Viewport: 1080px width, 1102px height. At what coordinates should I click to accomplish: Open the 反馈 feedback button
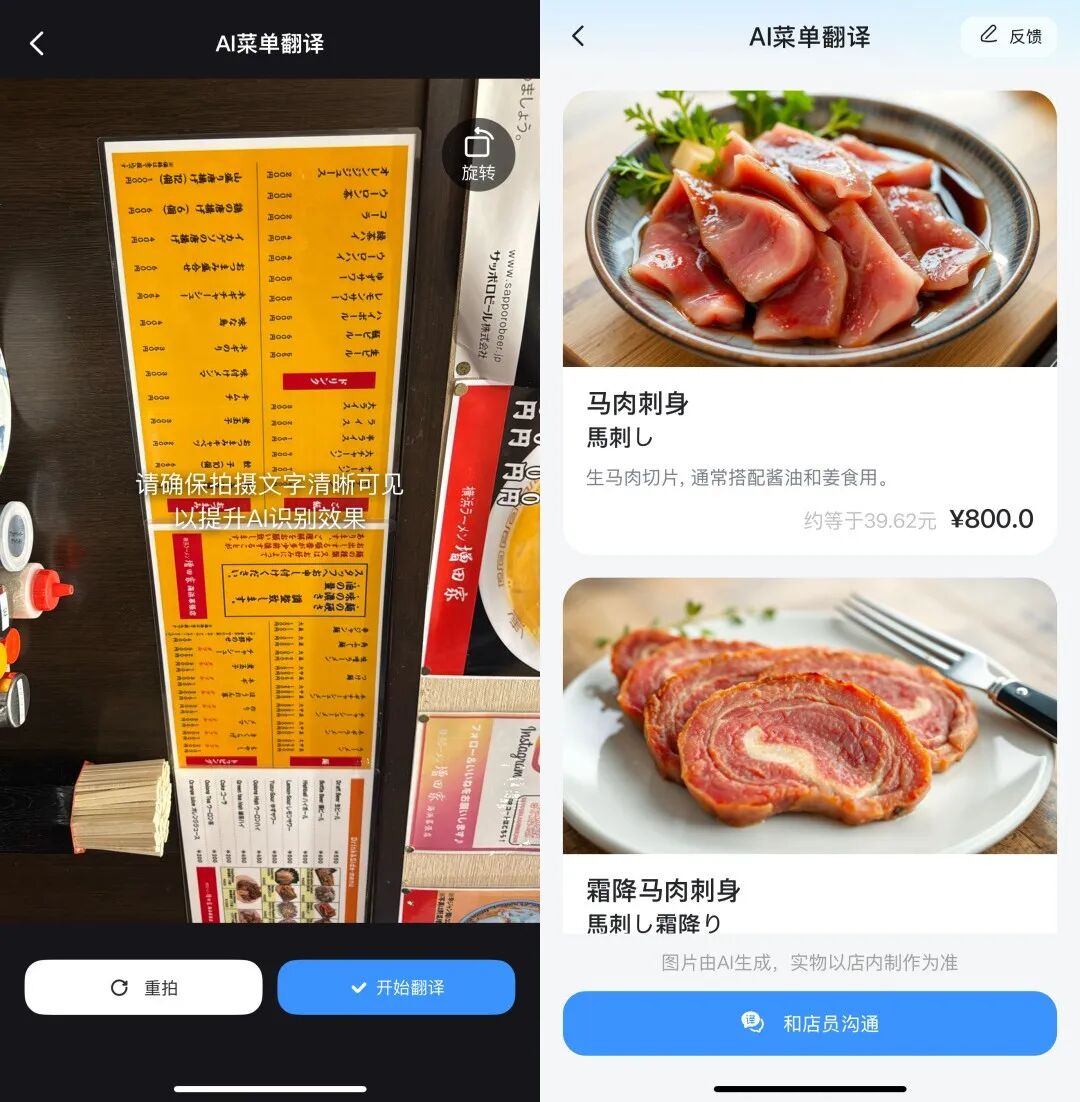pos(1009,36)
